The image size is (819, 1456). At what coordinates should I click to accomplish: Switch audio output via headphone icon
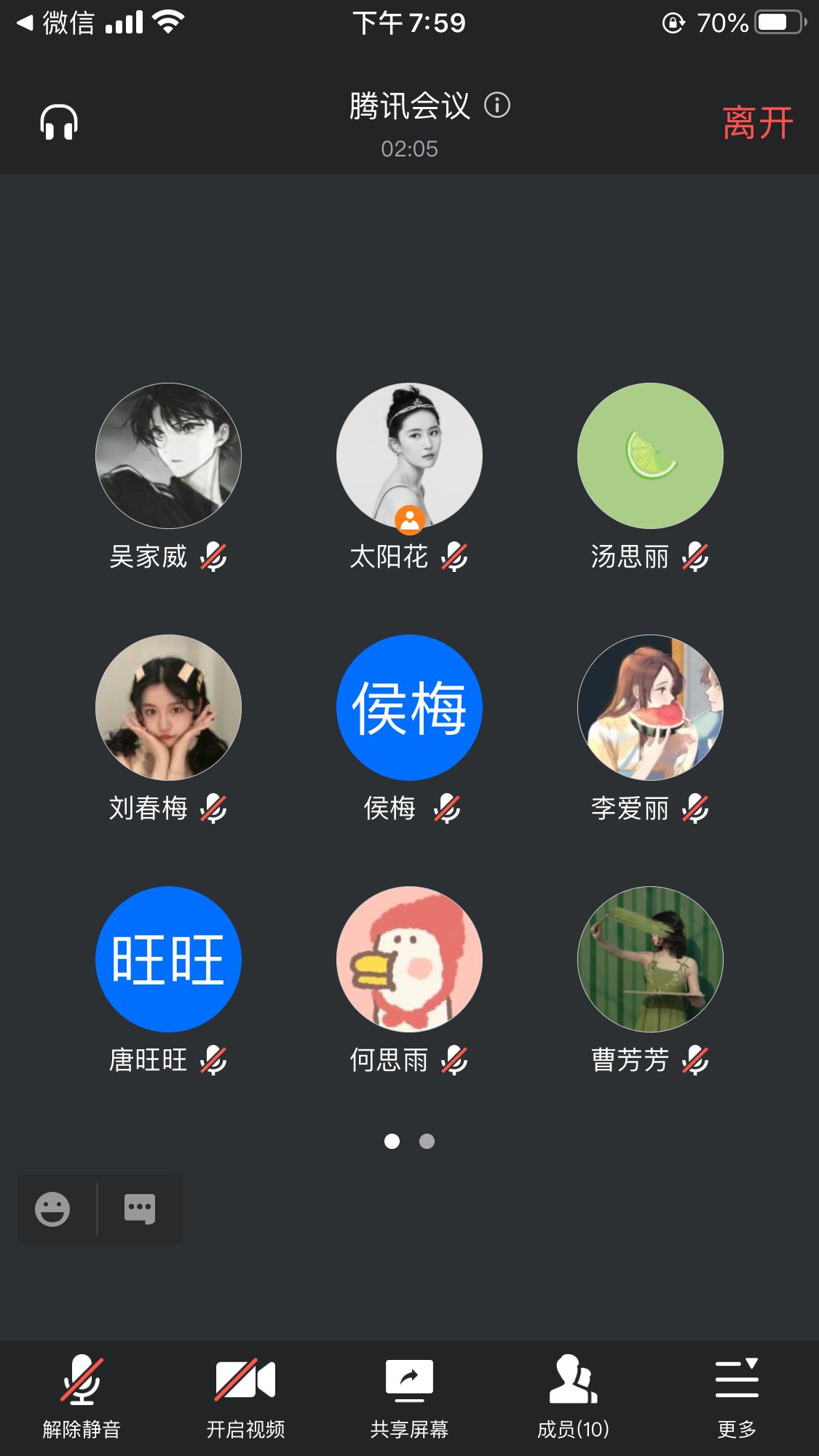tap(59, 122)
